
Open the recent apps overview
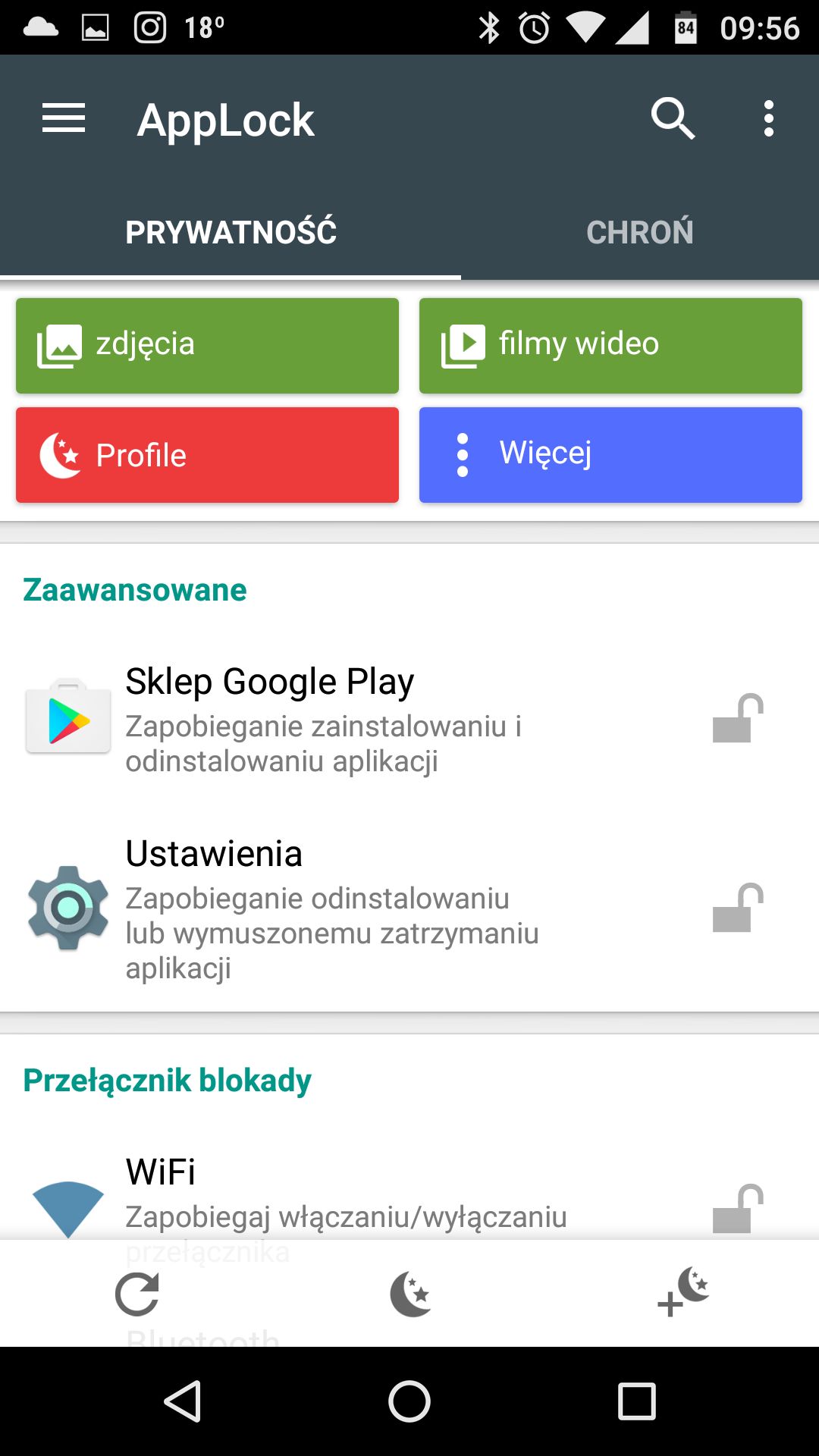pos(636,1401)
